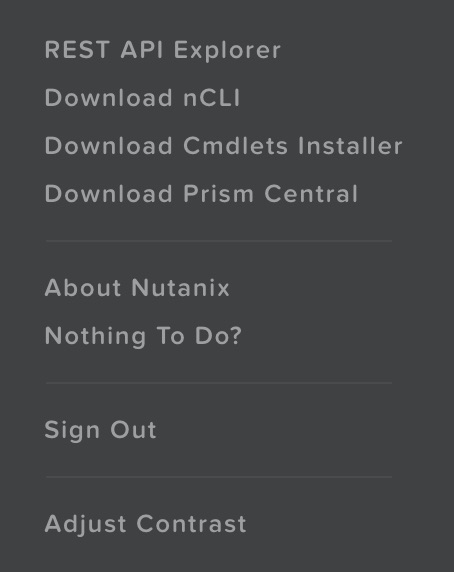
Task: Choose Download Cmdlets Installer
Action: [x=224, y=146]
